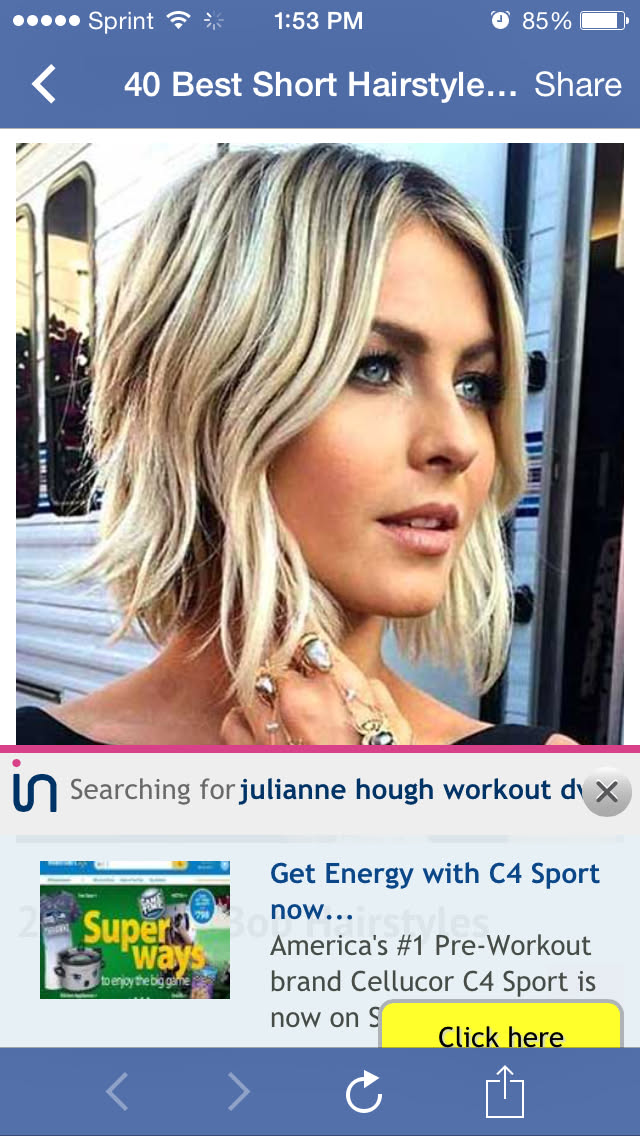Reload the current page
The width and height of the screenshot is (640, 1136).
click(x=364, y=1091)
